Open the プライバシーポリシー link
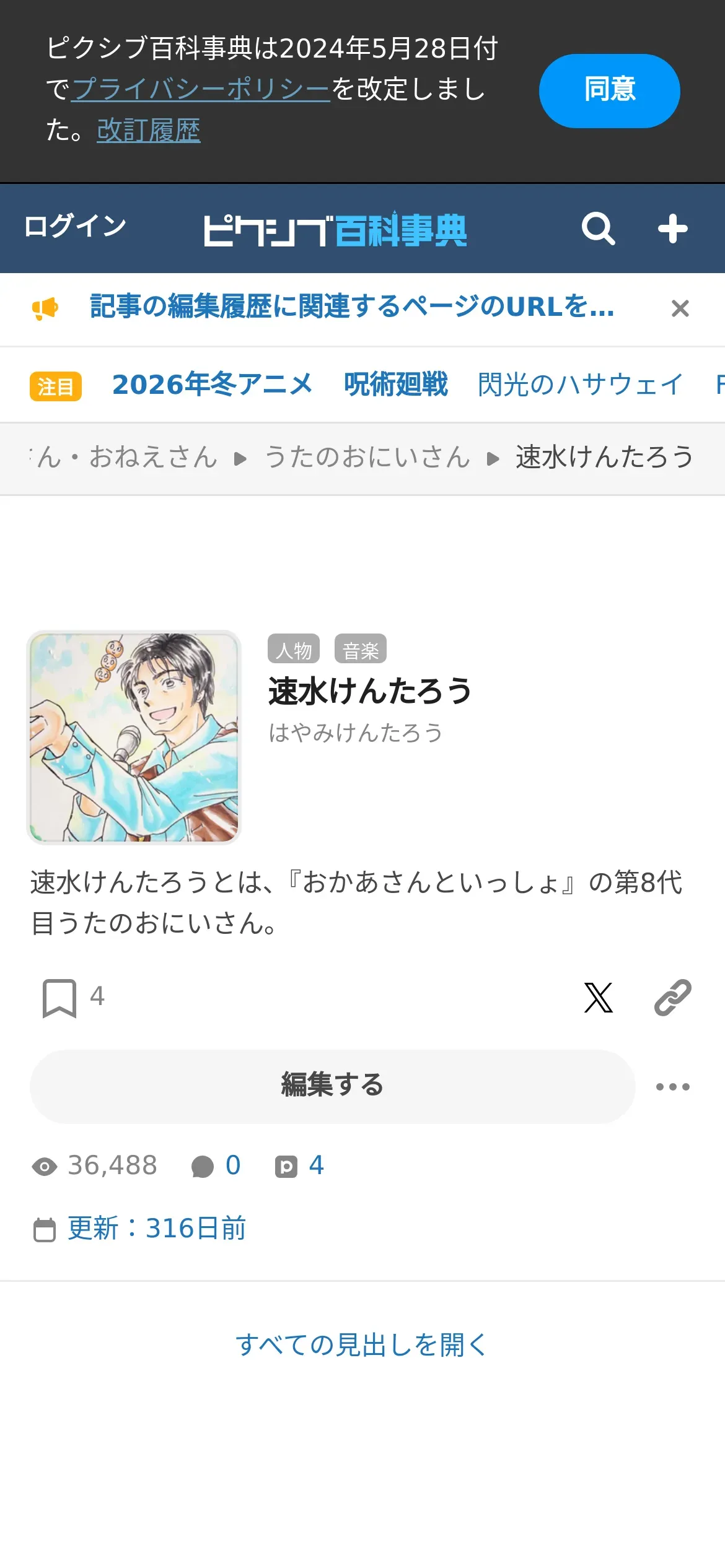Viewport: 725px width, 1568px height. coord(201,89)
